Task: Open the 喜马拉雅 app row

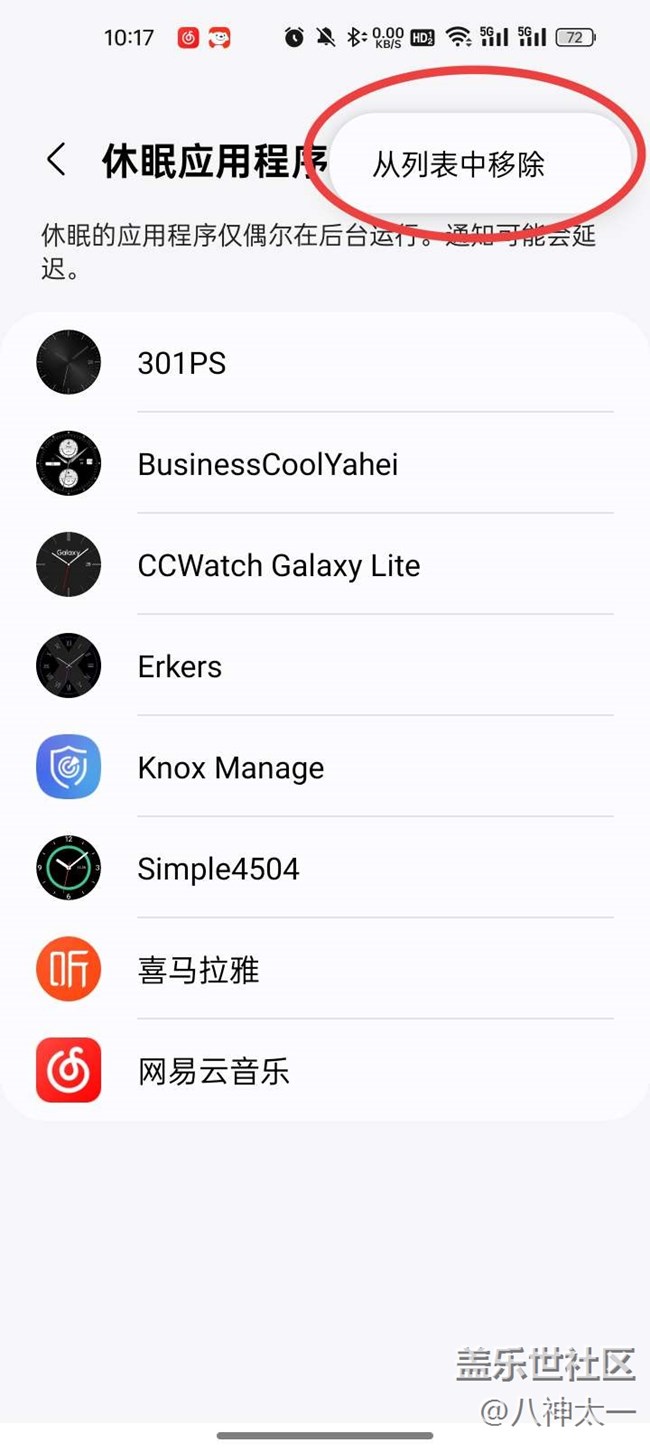Action: (325, 970)
